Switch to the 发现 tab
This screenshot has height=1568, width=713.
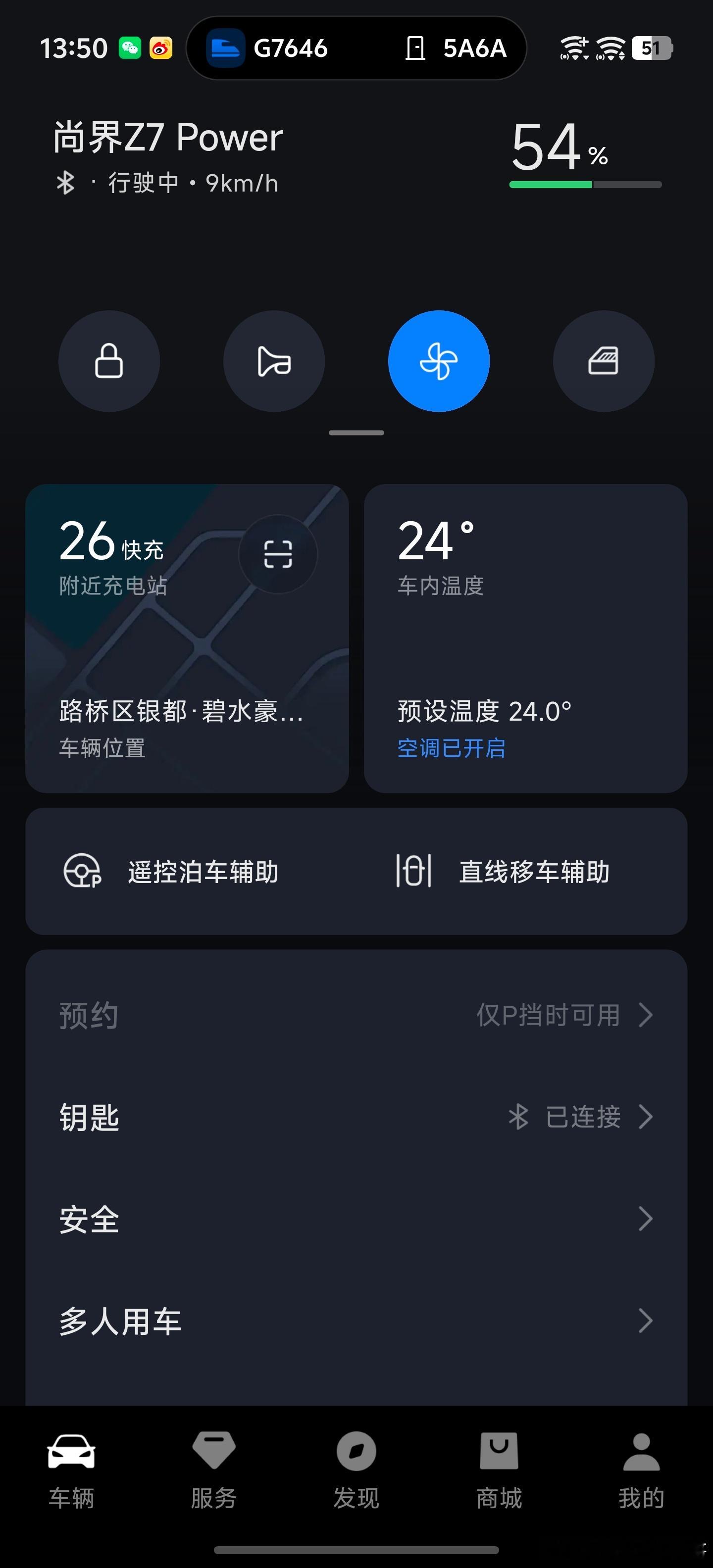[x=356, y=1470]
